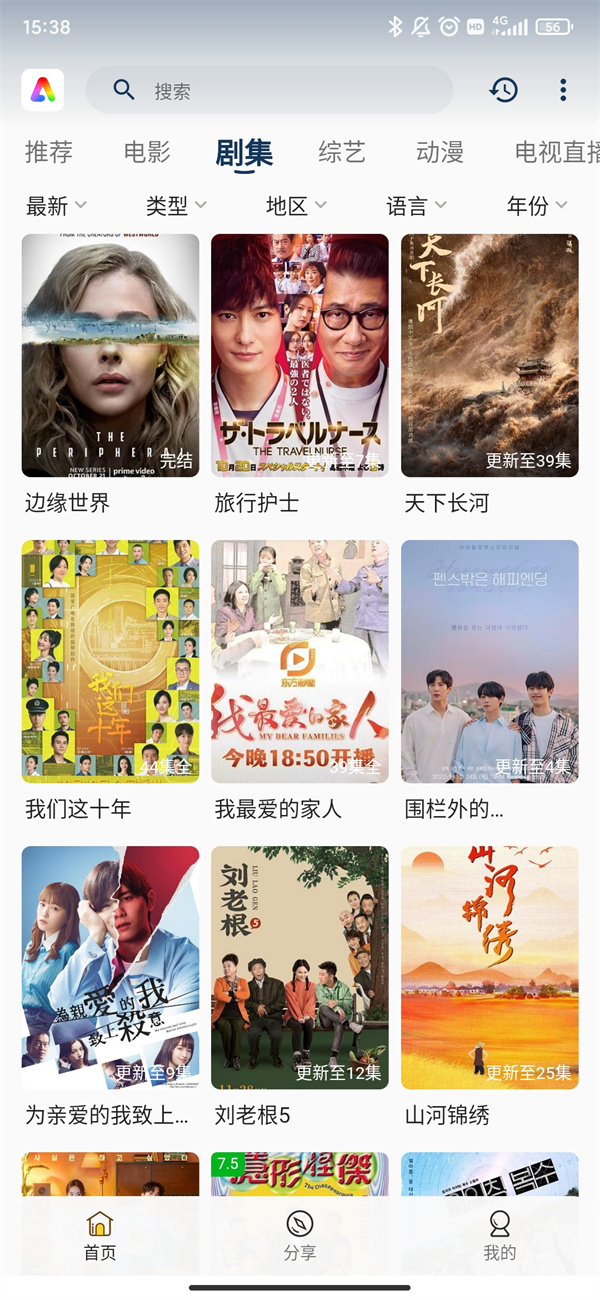Go to the 分享 bottom tab
Viewport: 600px width, 1300px height.
300,1236
